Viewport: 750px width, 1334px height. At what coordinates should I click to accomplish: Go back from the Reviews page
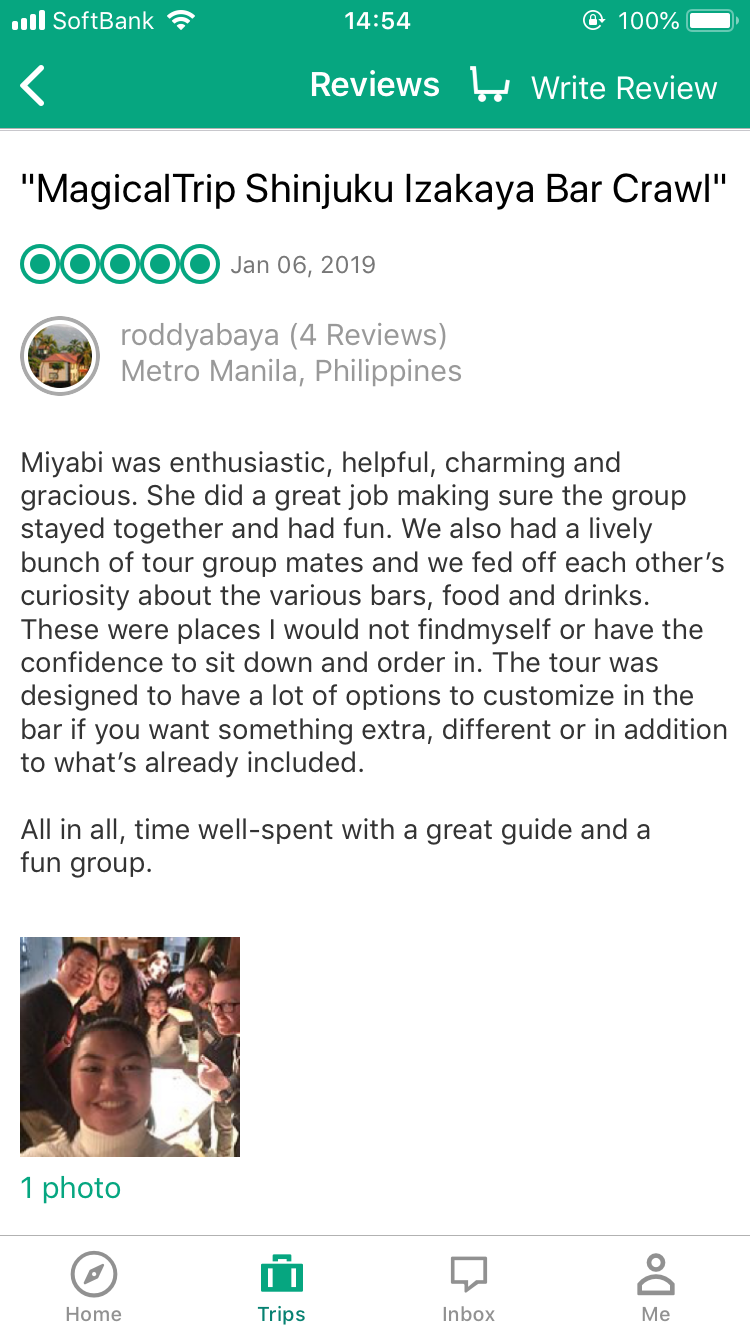(33, 86)
